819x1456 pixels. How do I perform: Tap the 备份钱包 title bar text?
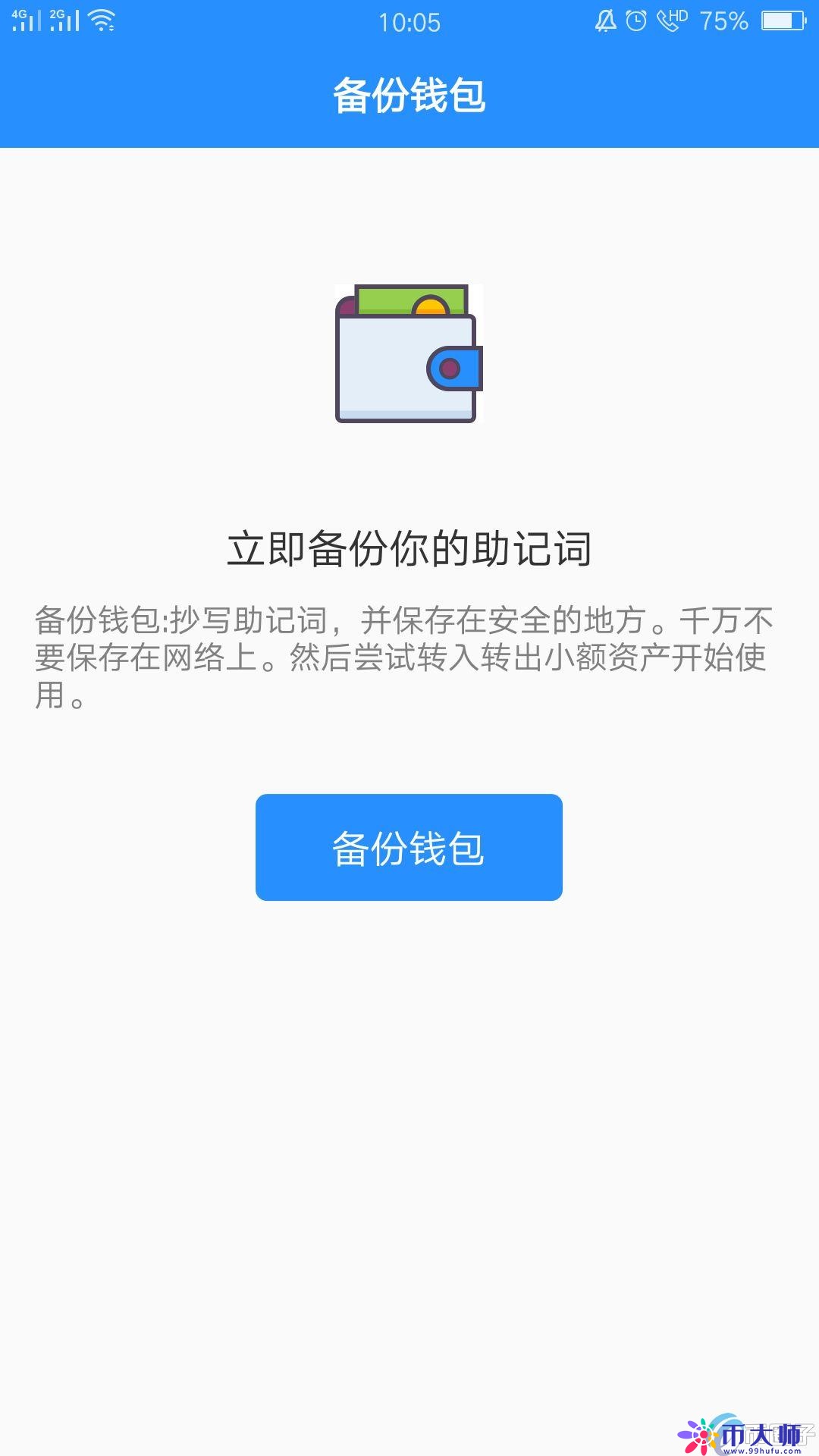(x=409, y=95)
